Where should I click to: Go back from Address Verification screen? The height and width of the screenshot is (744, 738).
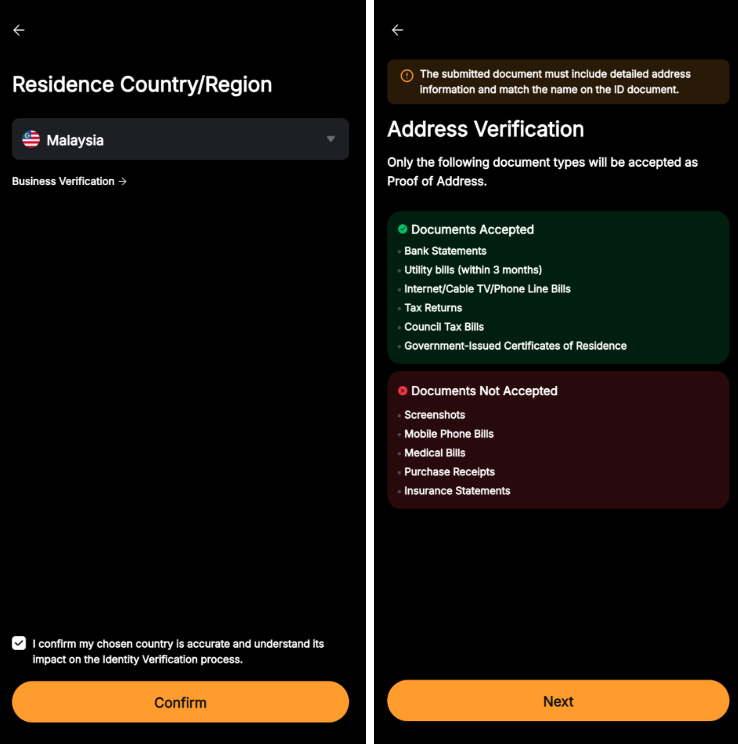tap(397, 30)
